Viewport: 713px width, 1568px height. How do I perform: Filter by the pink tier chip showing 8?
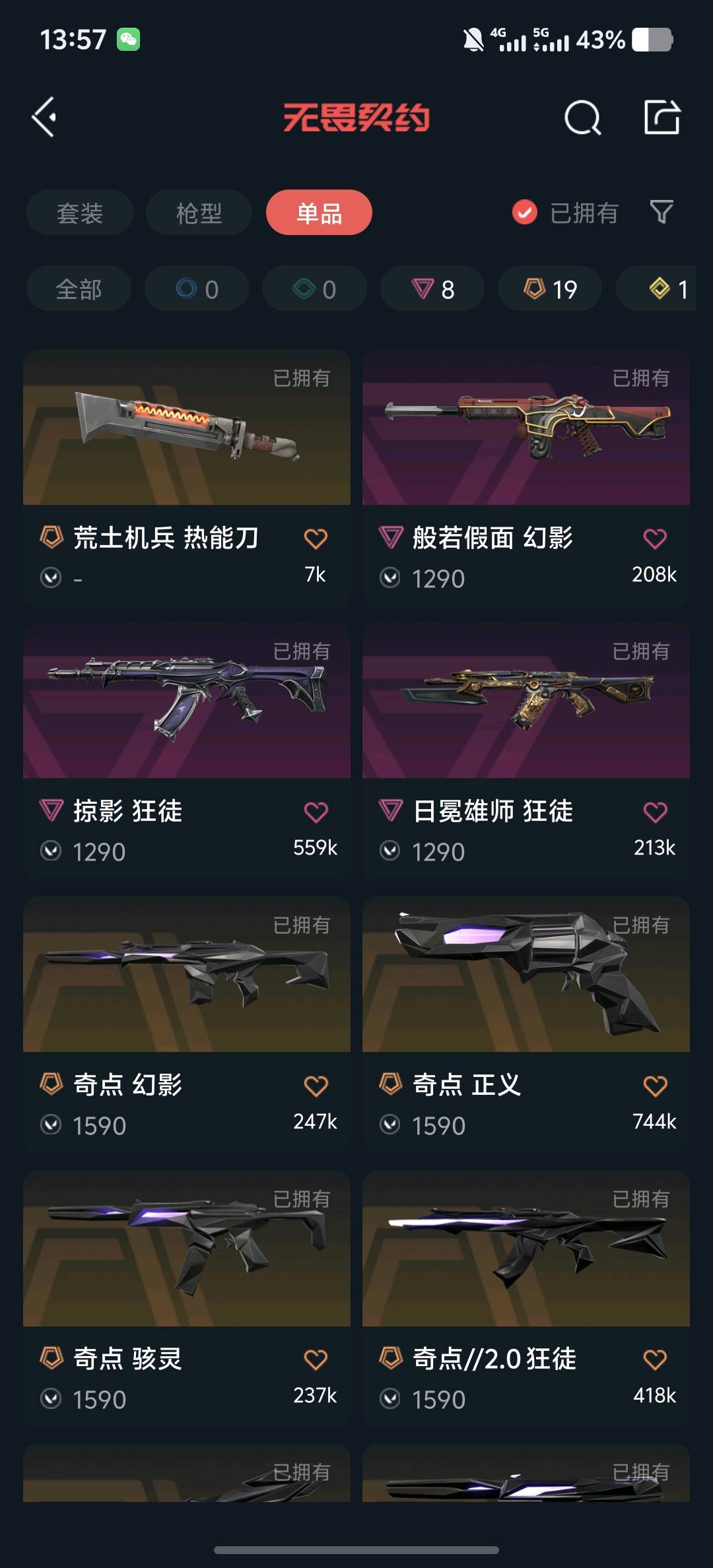(x=432, y=288)
